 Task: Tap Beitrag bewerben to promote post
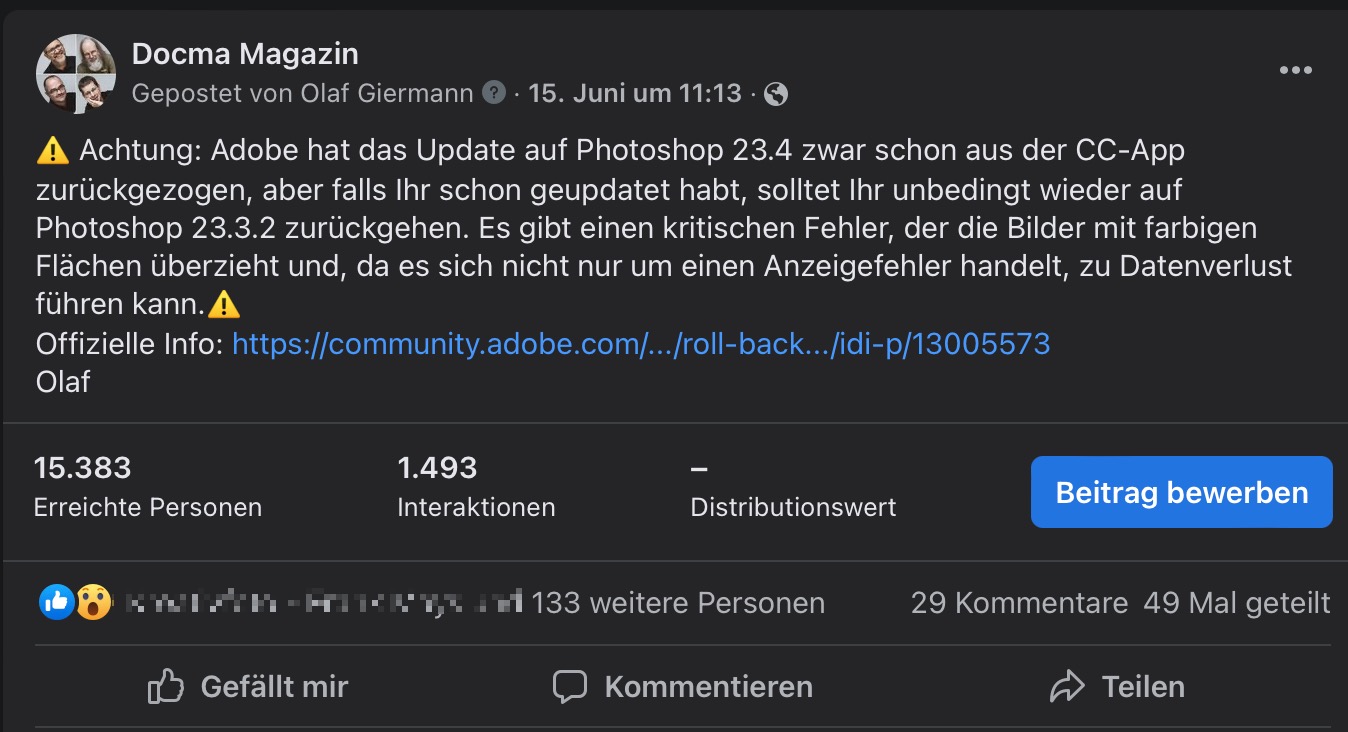1181,492
